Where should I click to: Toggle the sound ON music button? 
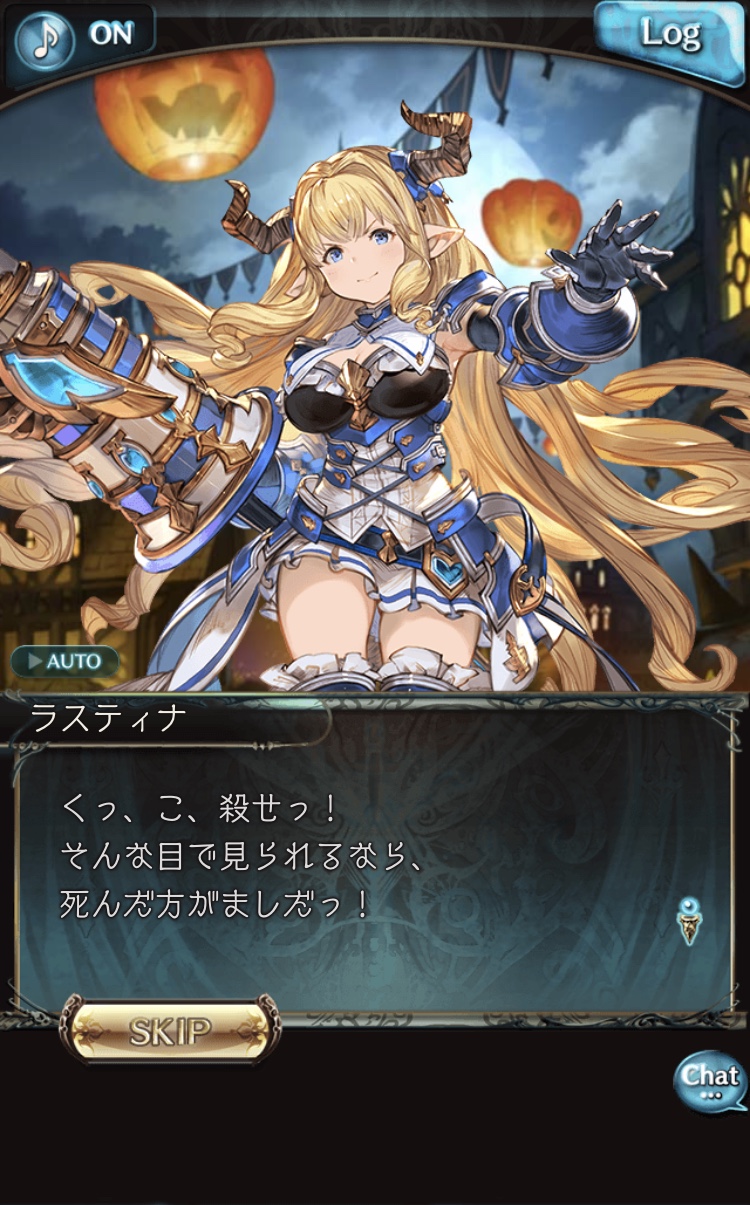[x=80, y=37]
